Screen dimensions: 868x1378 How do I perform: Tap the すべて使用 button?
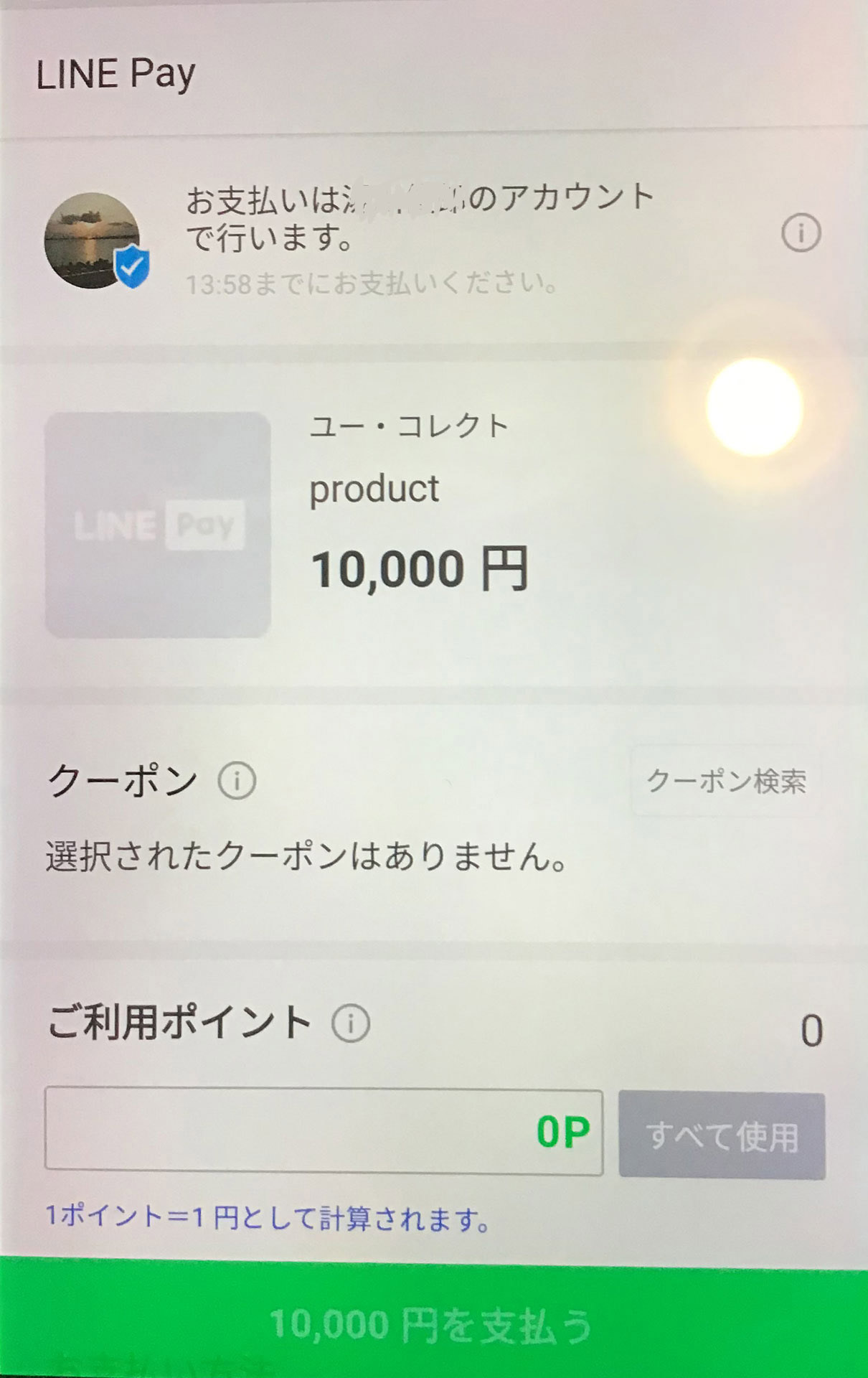click(722, 1136)
